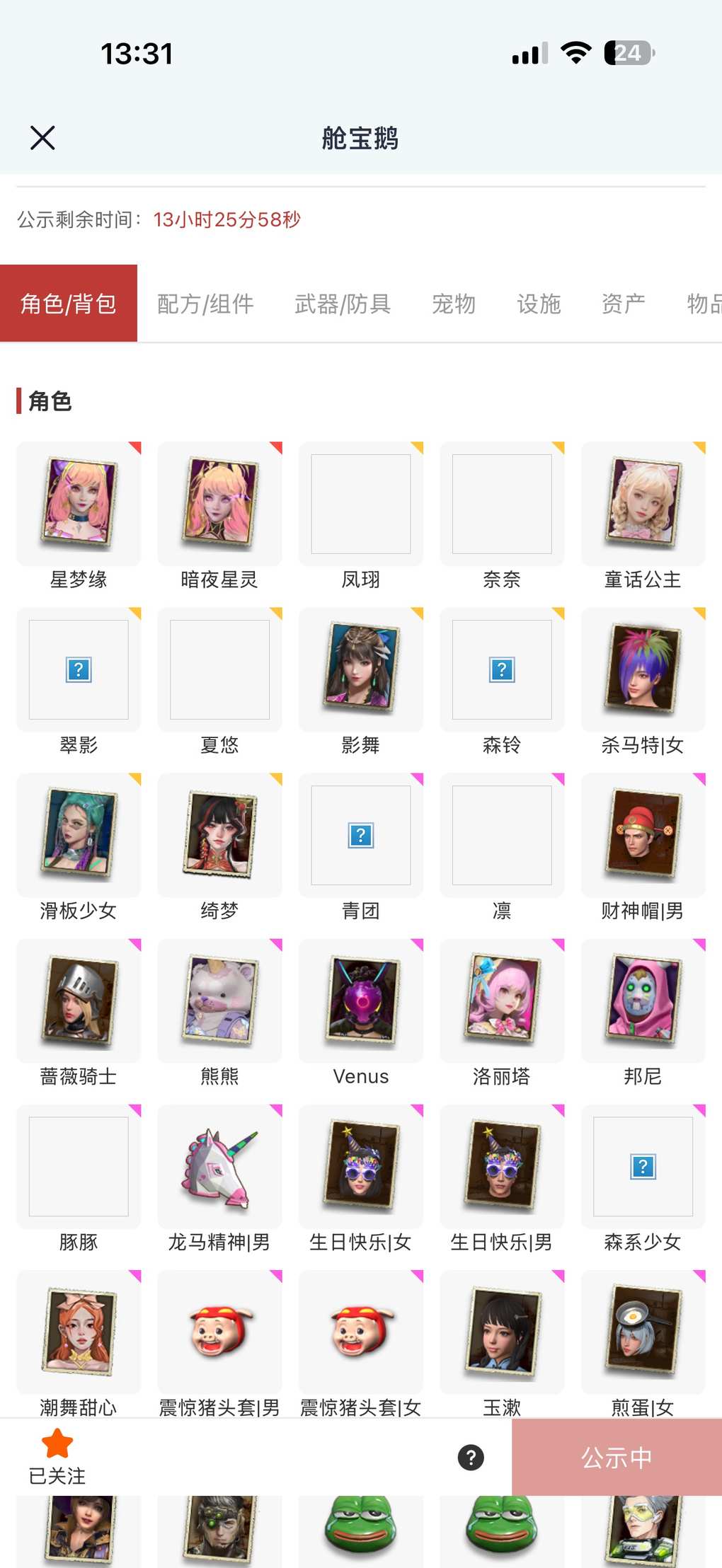Screen dimensions: 722x1568
Task: Open the 童话公主 character tile
Action: point(643,504)
